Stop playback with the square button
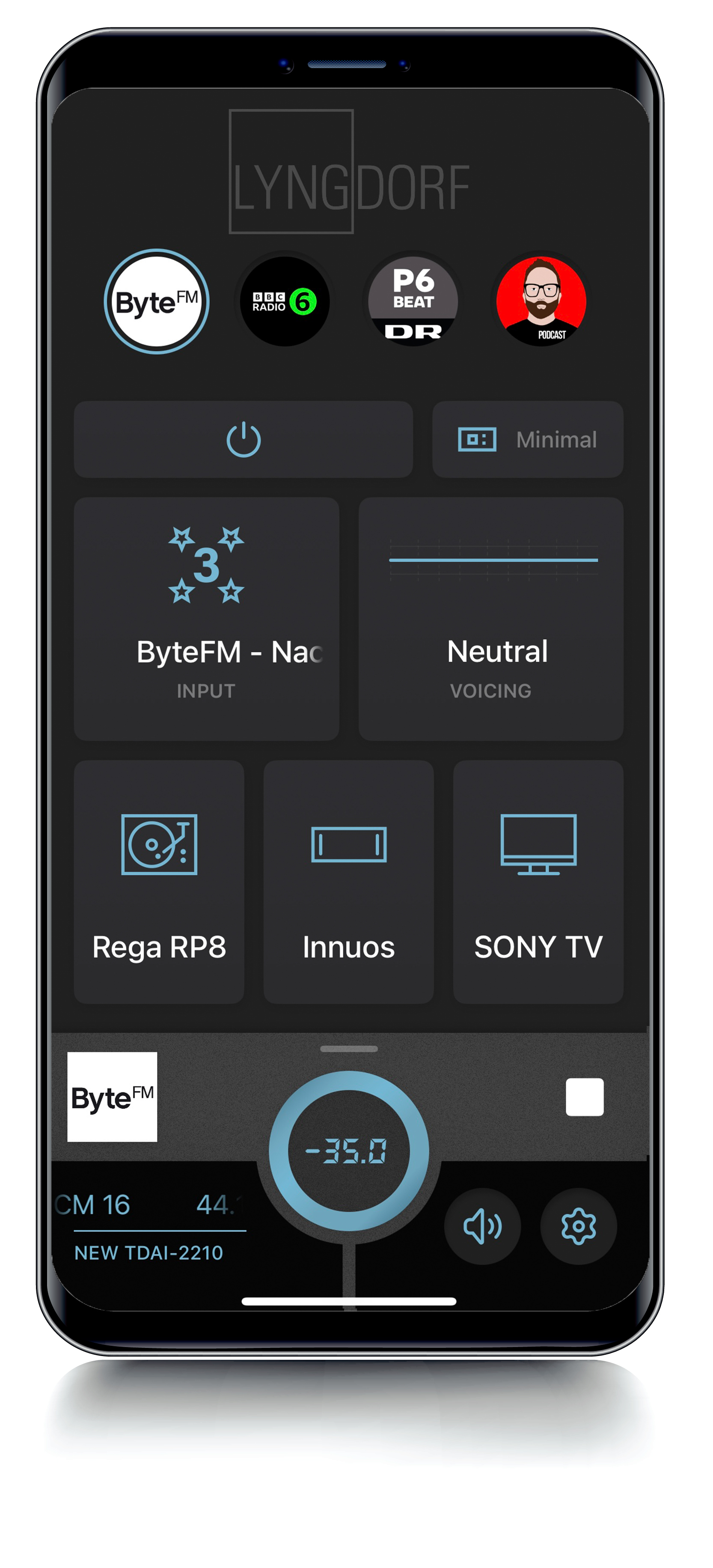This screenshot has width=713, height=1568. point(584,1097)
